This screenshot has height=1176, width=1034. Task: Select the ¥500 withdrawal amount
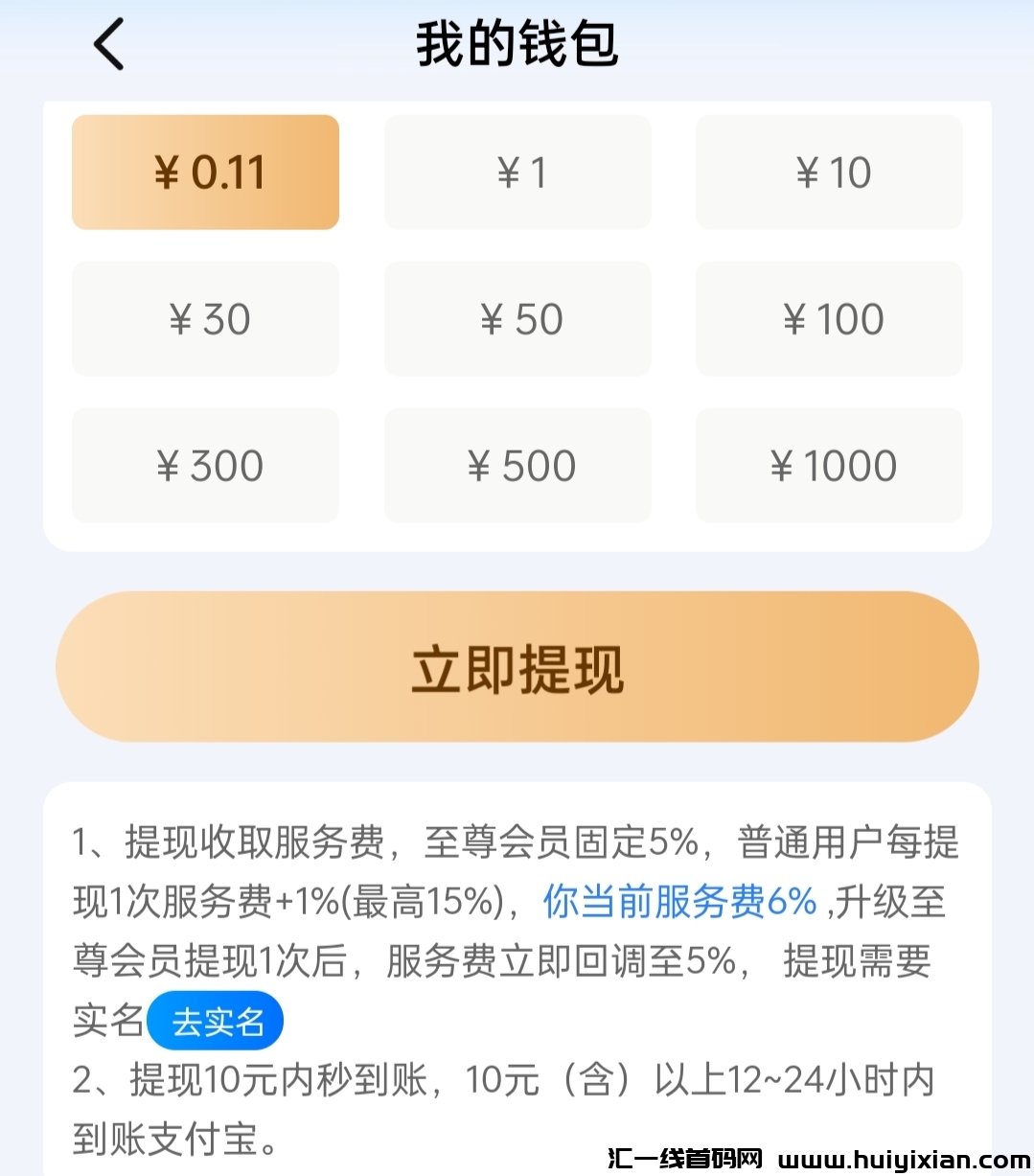[x=517, y=466]
